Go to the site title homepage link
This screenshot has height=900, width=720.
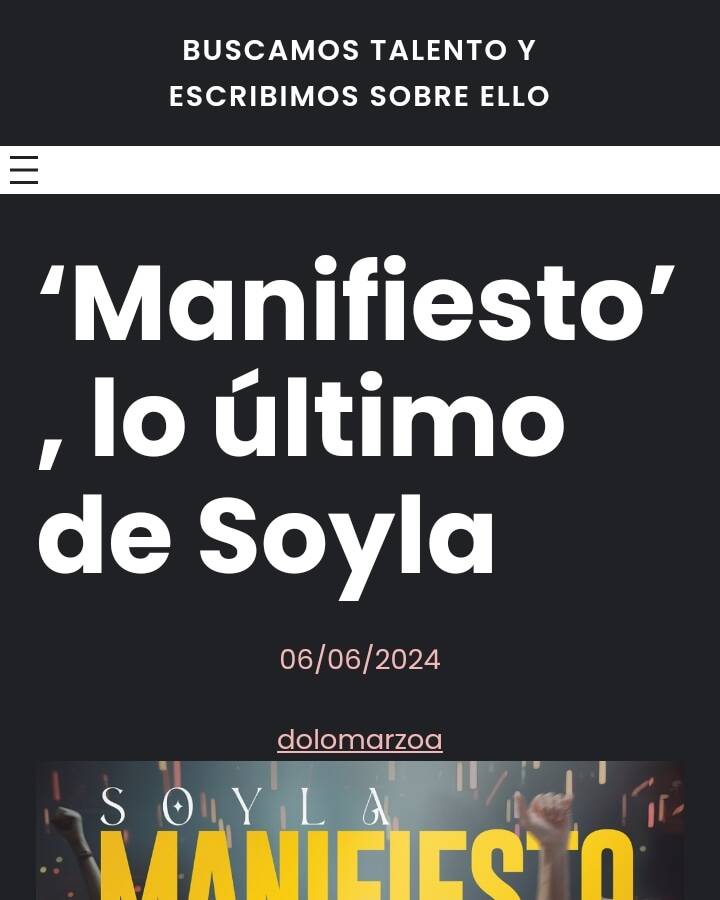pos(360,73)
